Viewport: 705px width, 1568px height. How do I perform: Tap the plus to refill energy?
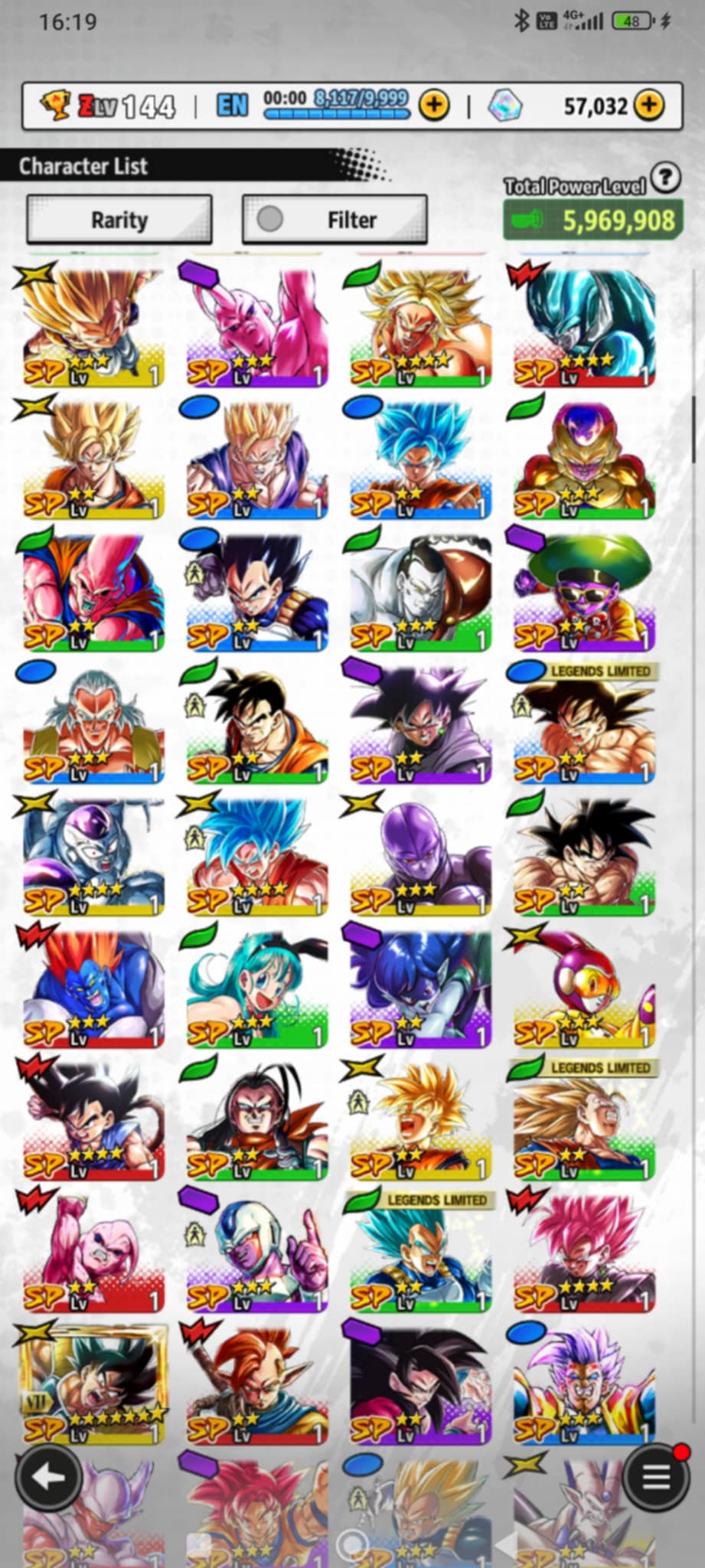tap(434, 105)
